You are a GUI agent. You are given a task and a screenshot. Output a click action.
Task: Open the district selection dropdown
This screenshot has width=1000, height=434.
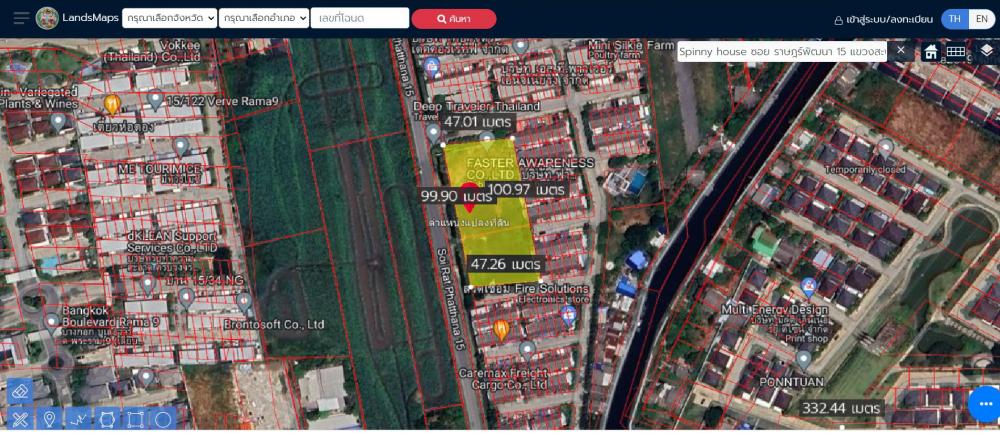coord(264,18)
